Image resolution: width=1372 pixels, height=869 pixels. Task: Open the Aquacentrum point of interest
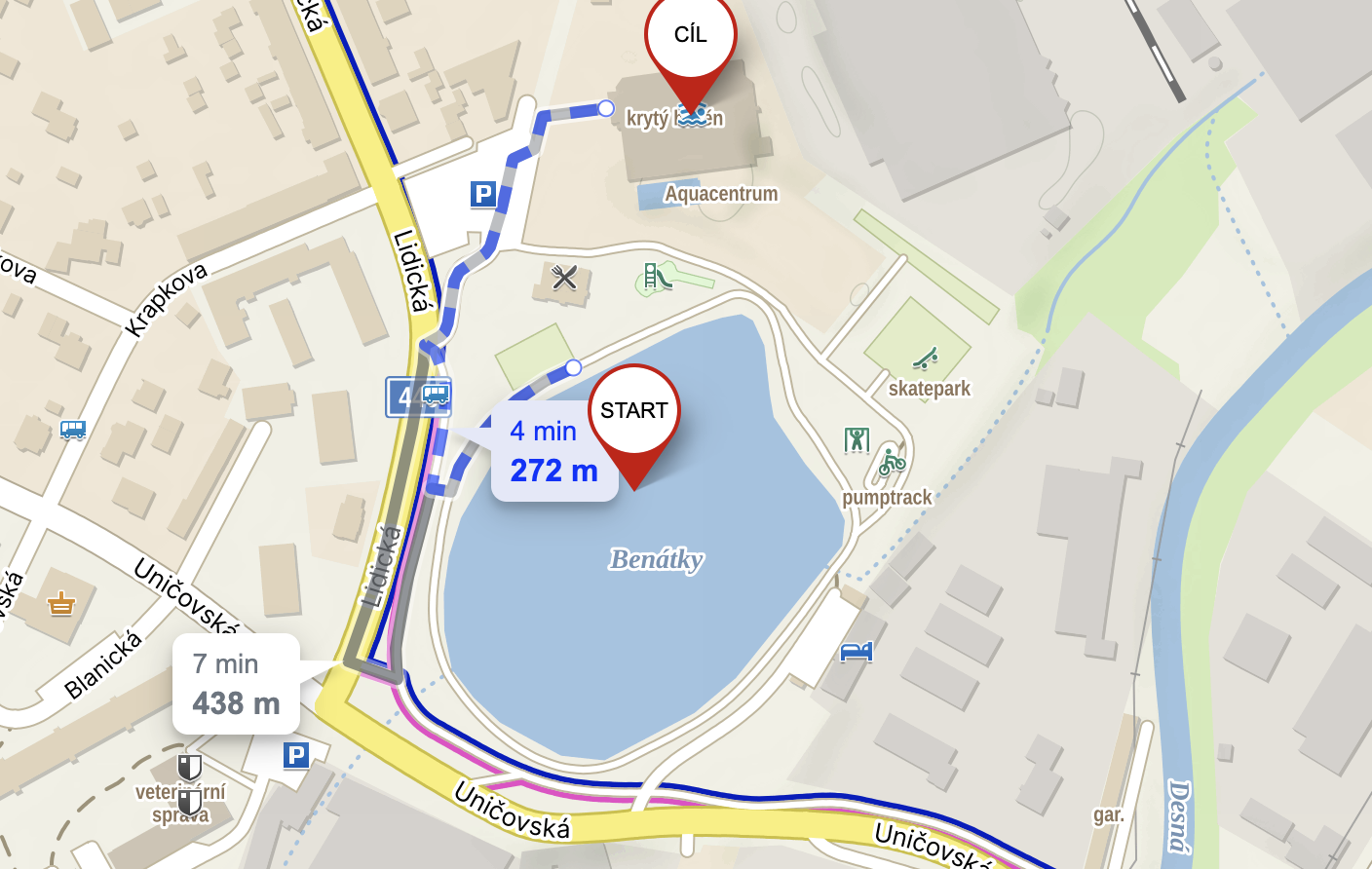point(721,194)
